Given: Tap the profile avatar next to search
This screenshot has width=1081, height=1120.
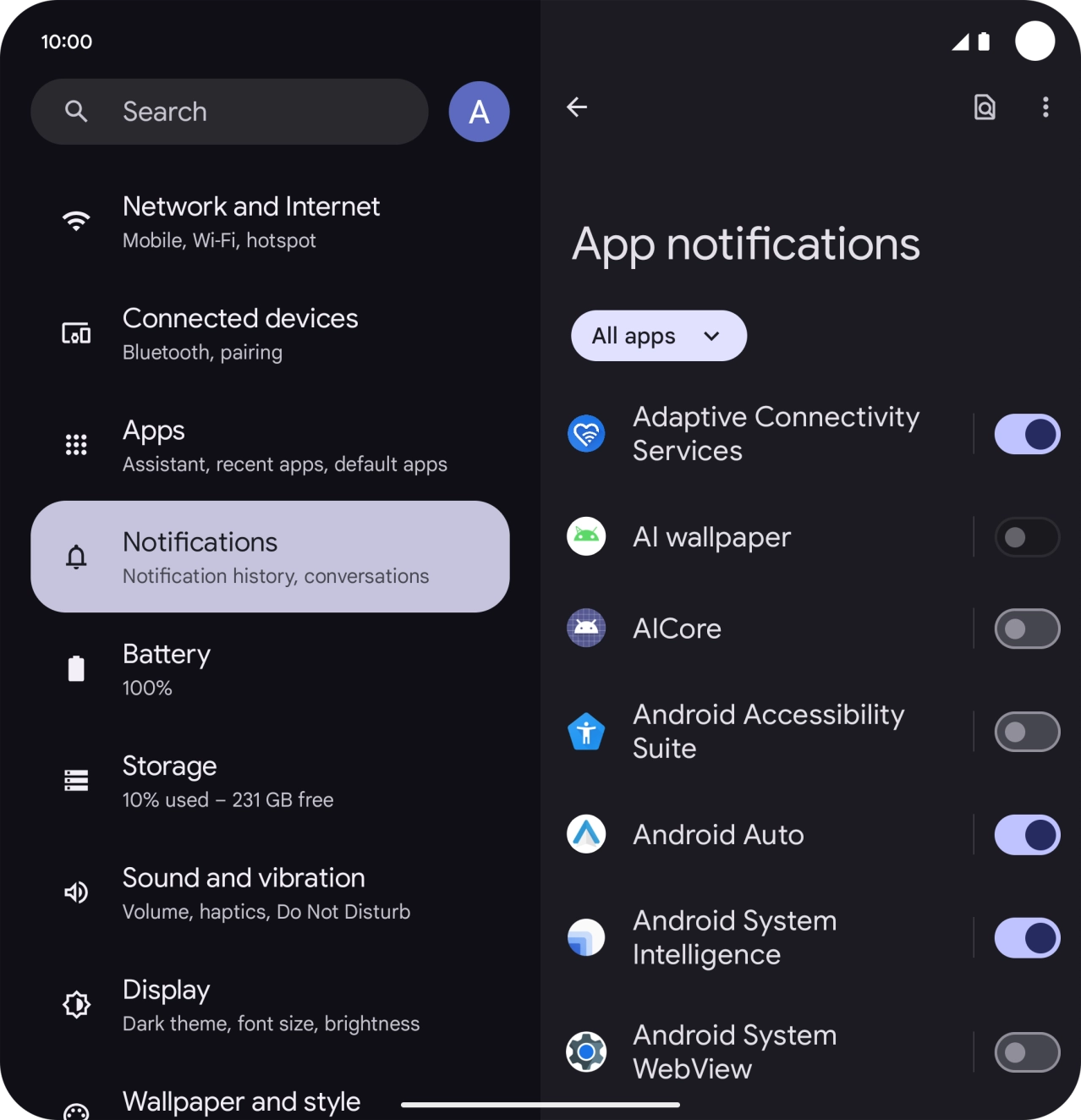Looking at the screenshot, I should pyautogui.click(x=479, y=111).
